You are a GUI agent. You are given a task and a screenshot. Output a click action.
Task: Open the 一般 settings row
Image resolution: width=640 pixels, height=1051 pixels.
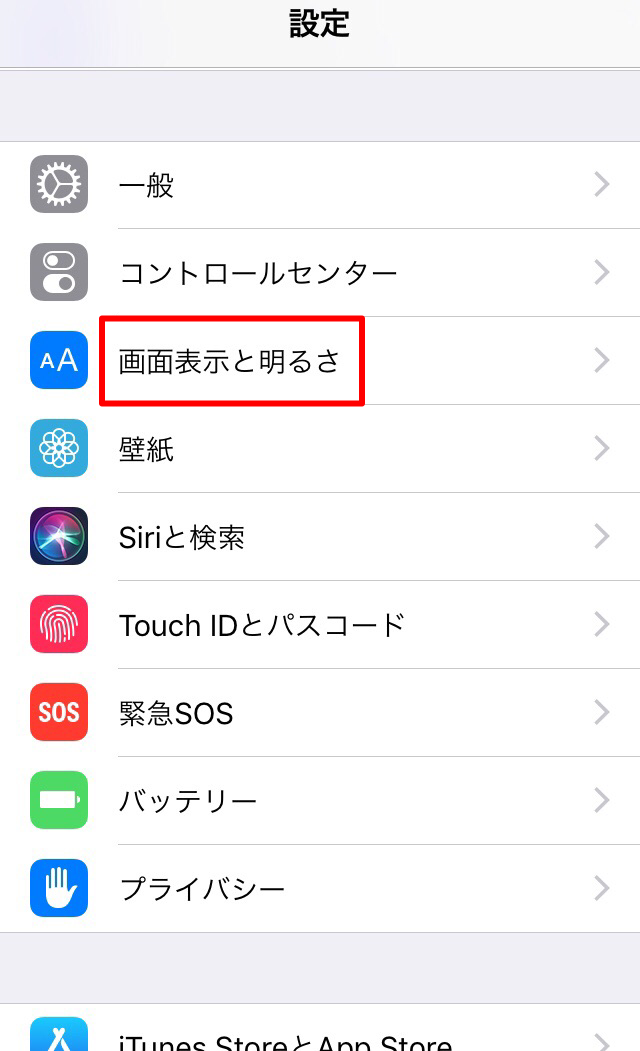[320, 185]
